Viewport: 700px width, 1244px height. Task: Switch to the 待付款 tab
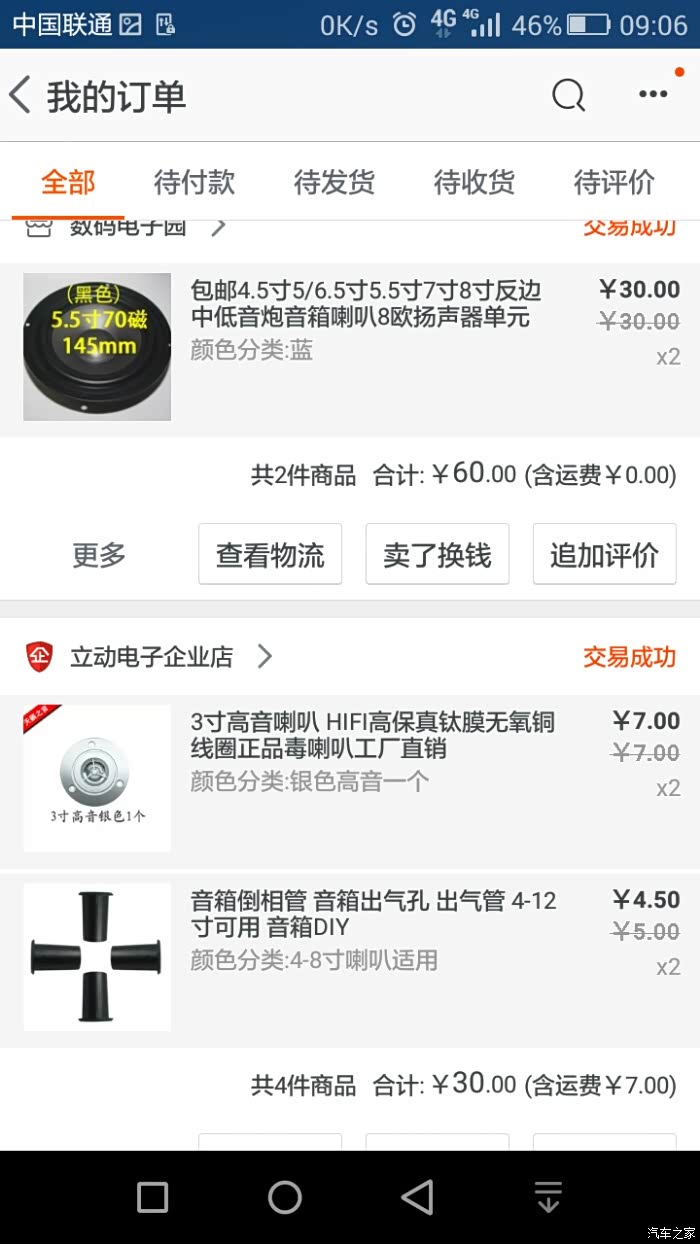click(x=194, y=182)
